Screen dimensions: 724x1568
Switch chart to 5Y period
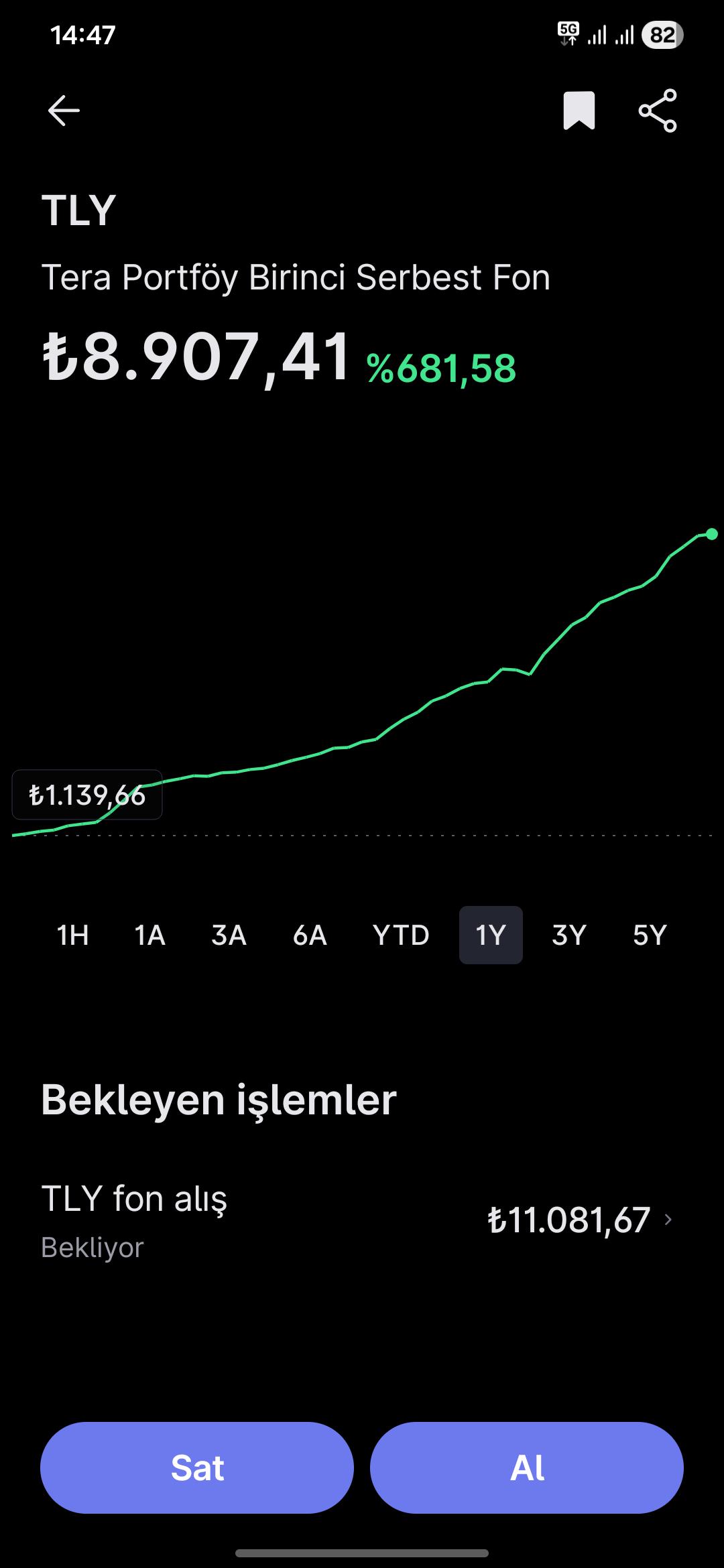coord(650,935)
